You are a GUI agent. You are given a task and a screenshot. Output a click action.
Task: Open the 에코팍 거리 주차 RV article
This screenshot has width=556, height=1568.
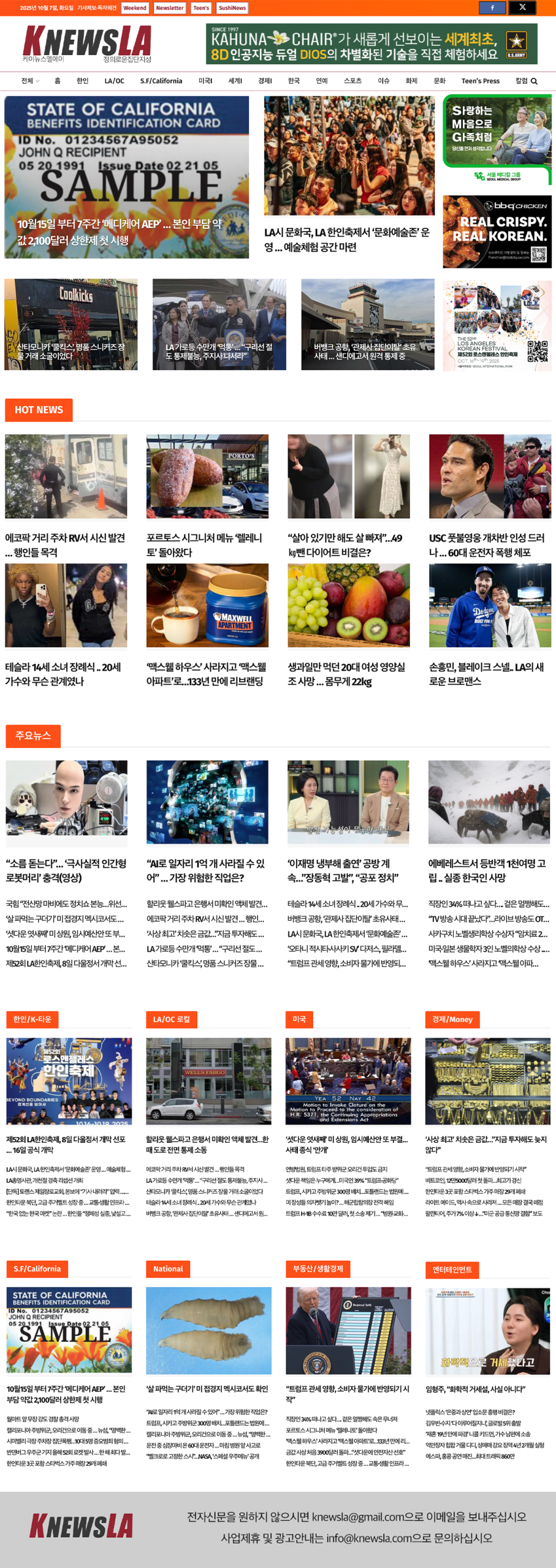pos(66,545)
